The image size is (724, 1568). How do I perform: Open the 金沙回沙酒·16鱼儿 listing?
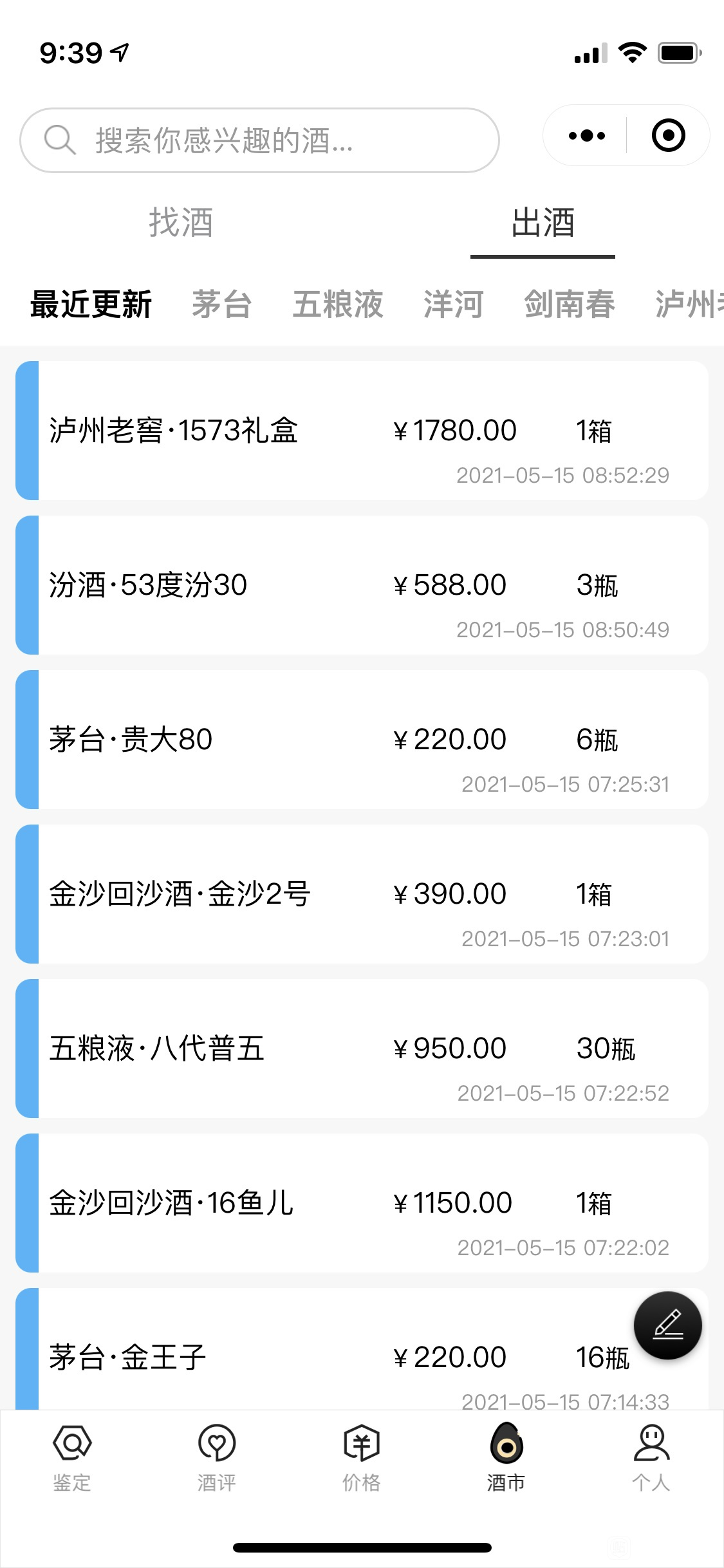(x=362, y=1203)
